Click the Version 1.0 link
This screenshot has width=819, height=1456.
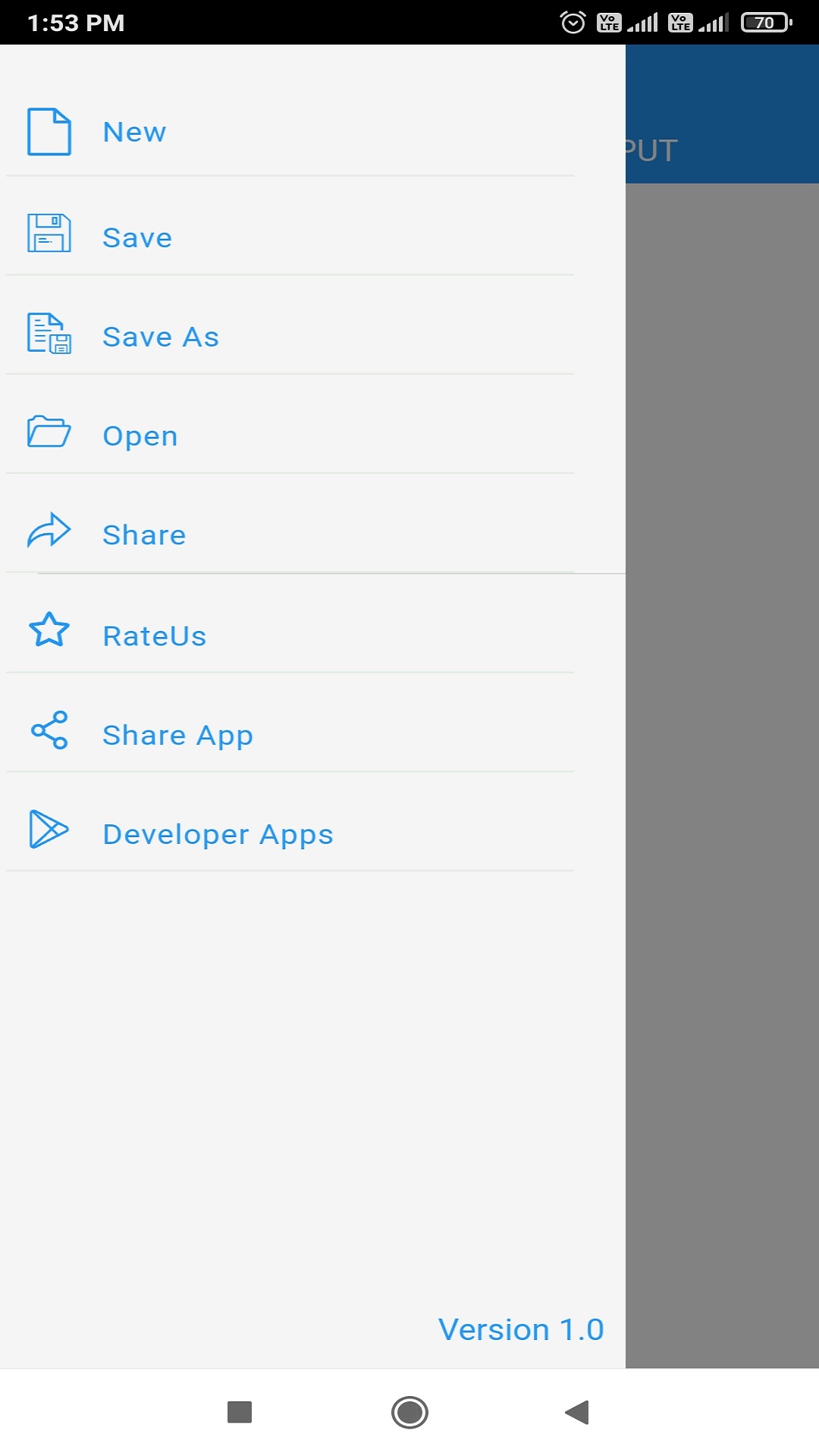521,1329
